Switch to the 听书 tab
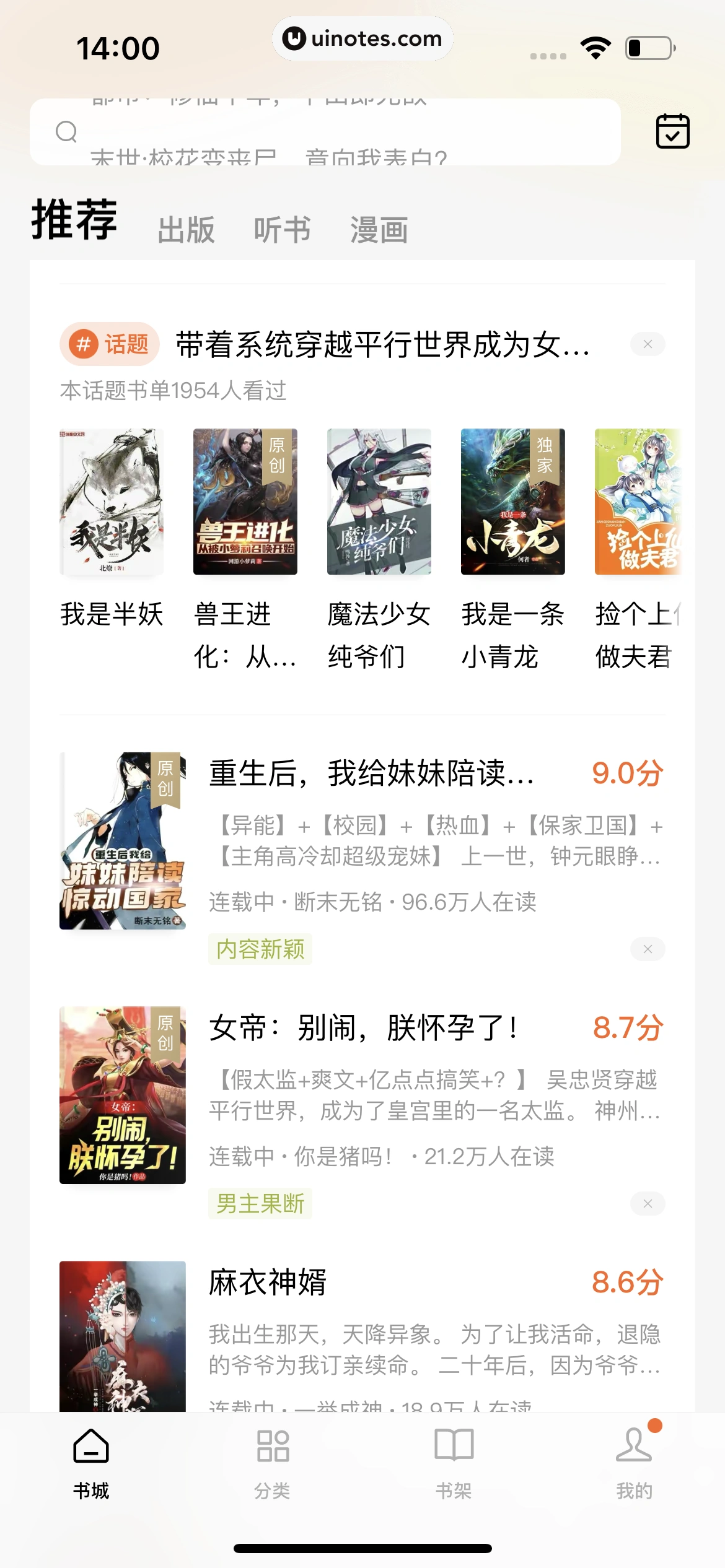Image resolution: width=725 pixels, height=1568 pixels. 282,230
